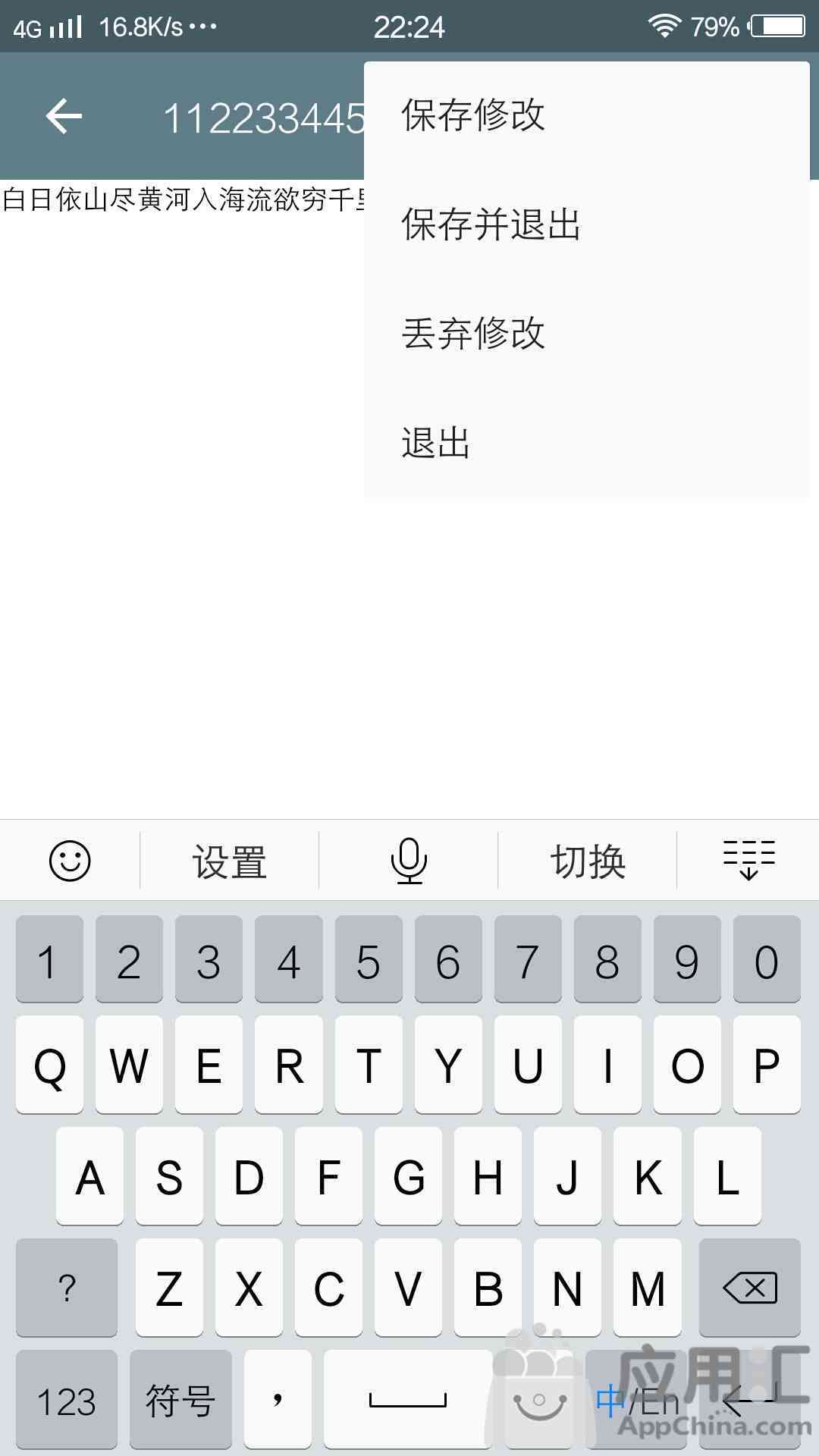
Task: Tap the space bar key
Action: [x=408, y=1399]
